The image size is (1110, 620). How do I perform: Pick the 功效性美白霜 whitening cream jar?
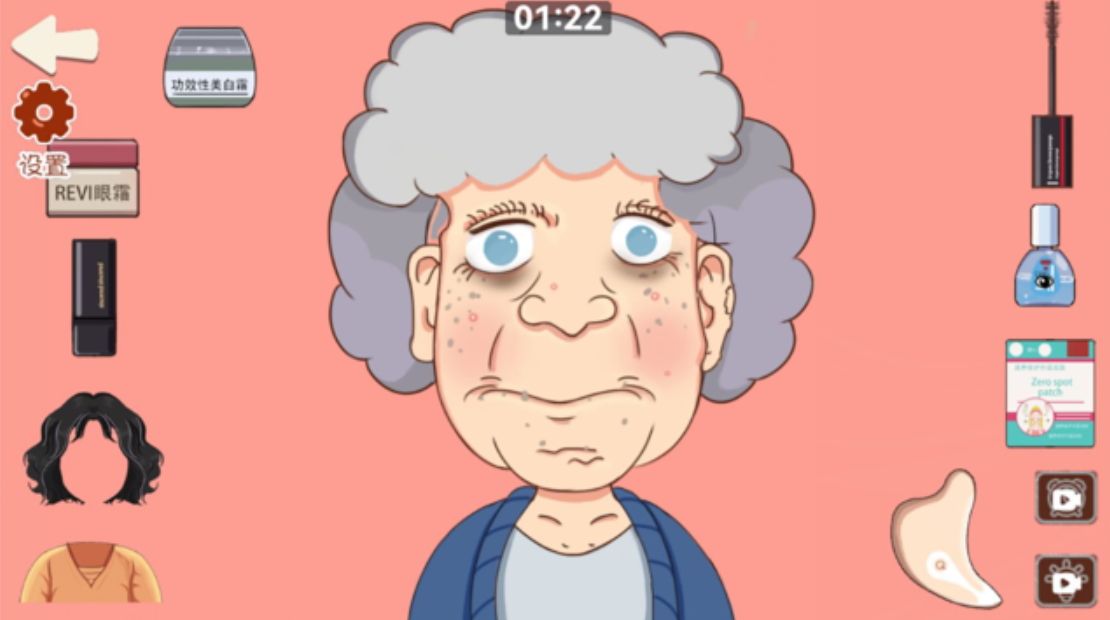[209, 67]
